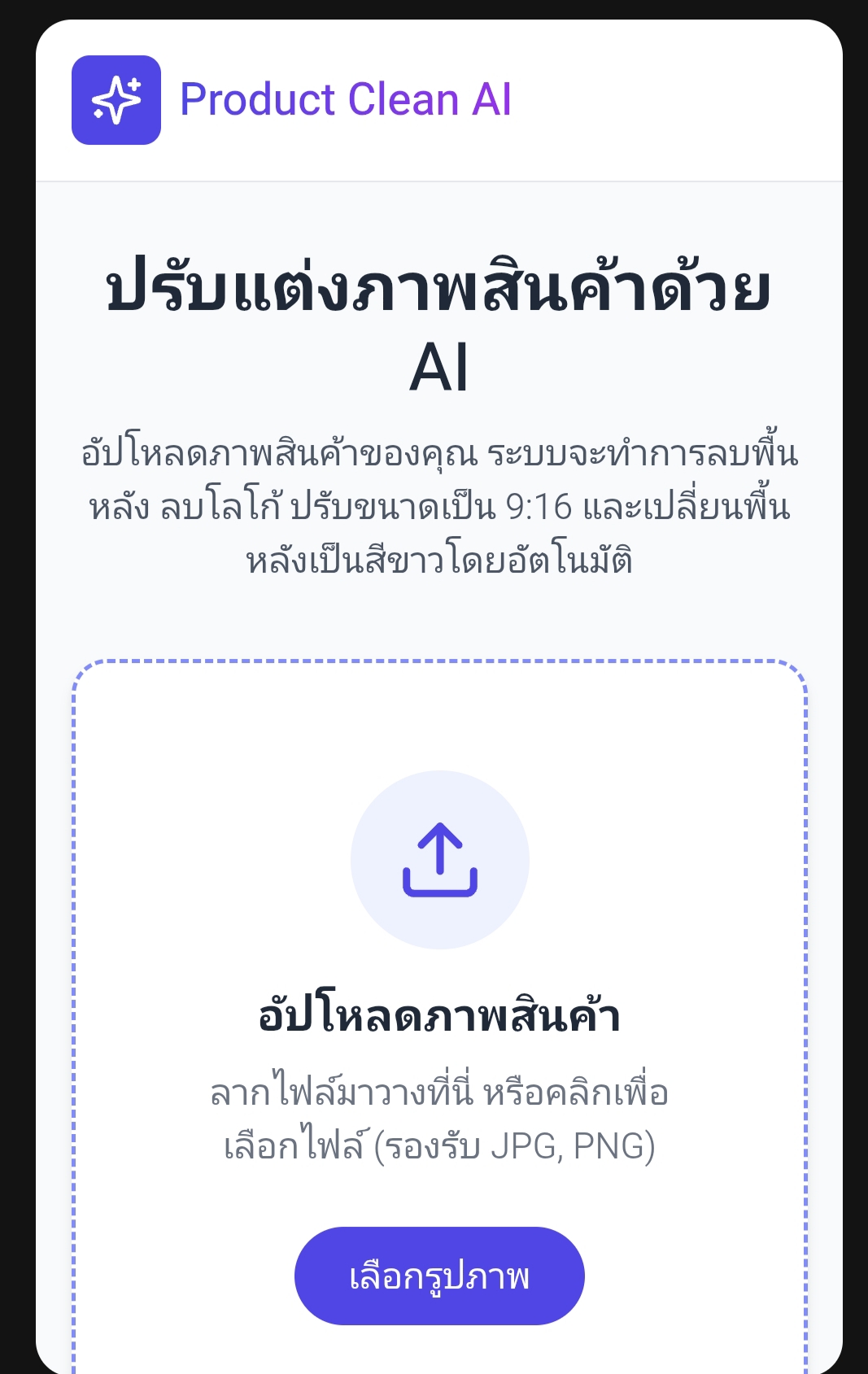The image size is (868, 1374).
Task: Click the dashed border of the upload panel
Action: (x=439, y=664)
